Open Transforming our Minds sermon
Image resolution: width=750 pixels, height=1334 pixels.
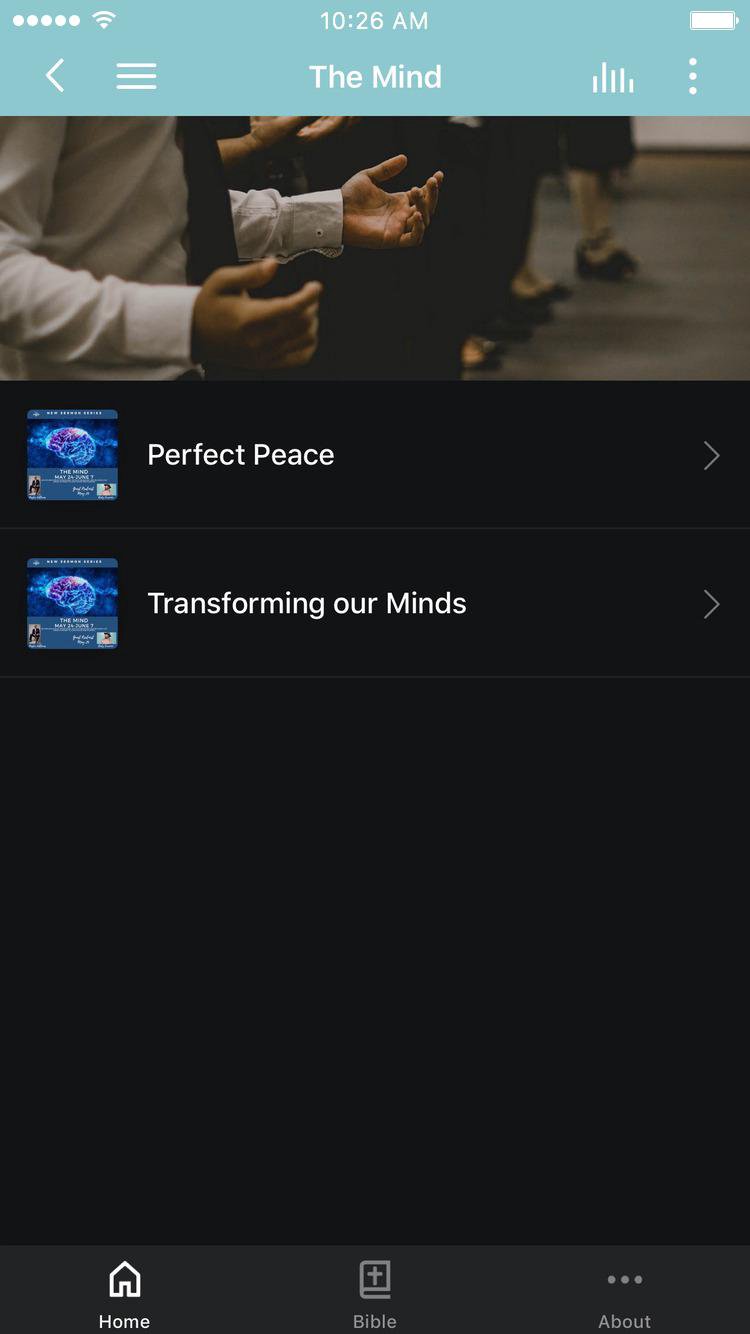pos(374,604)
